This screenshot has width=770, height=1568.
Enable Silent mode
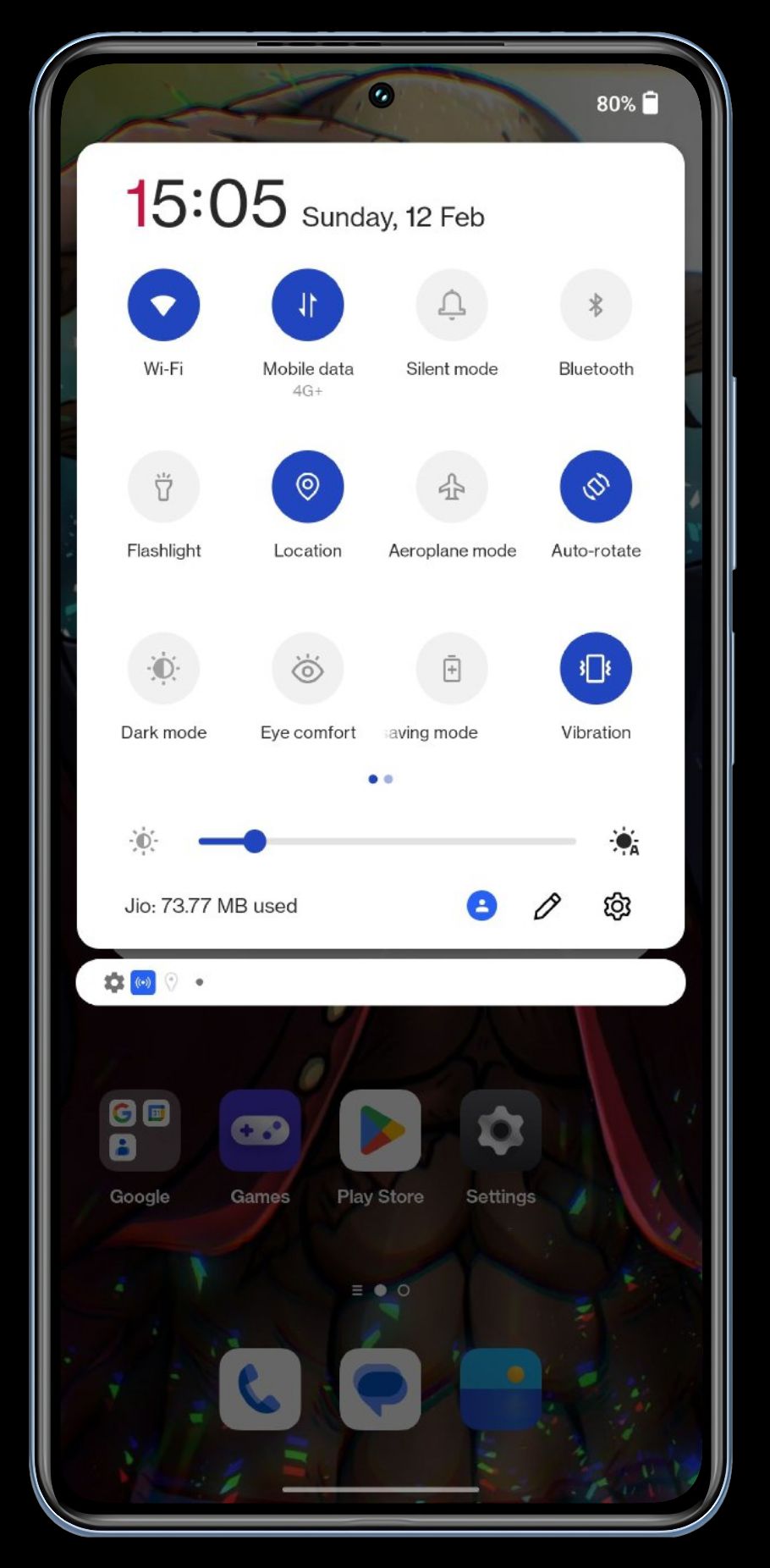[452, 305]
